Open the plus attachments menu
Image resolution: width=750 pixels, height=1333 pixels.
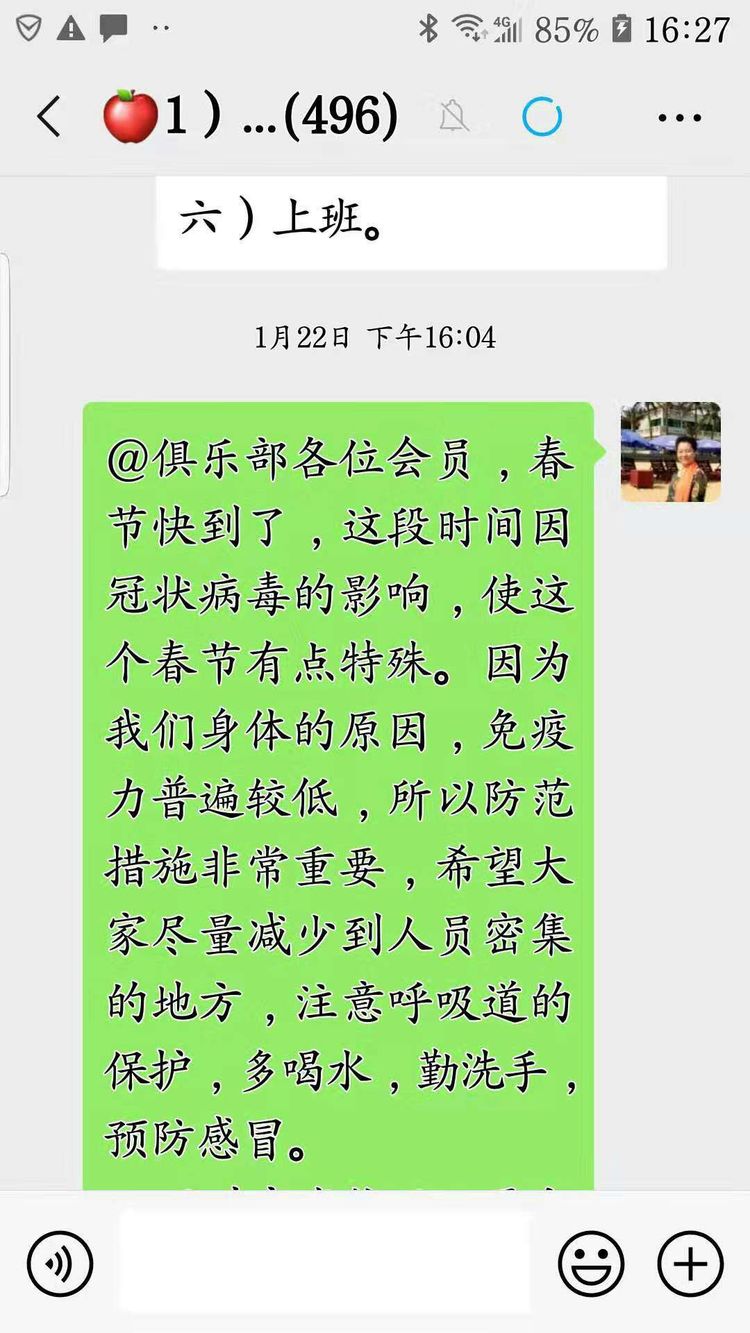coord(690,1263)
